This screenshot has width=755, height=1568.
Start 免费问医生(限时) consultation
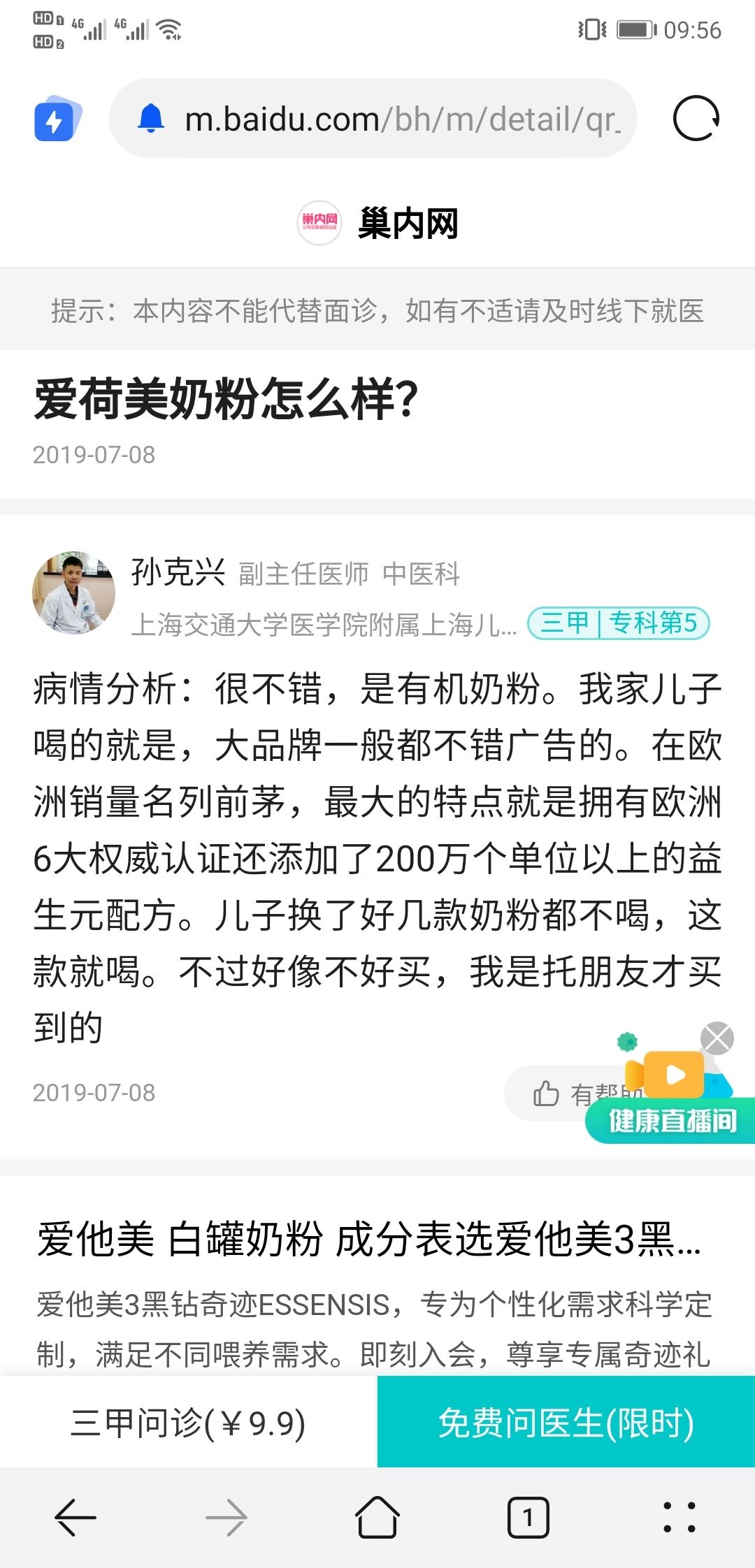pos(566,1423)
